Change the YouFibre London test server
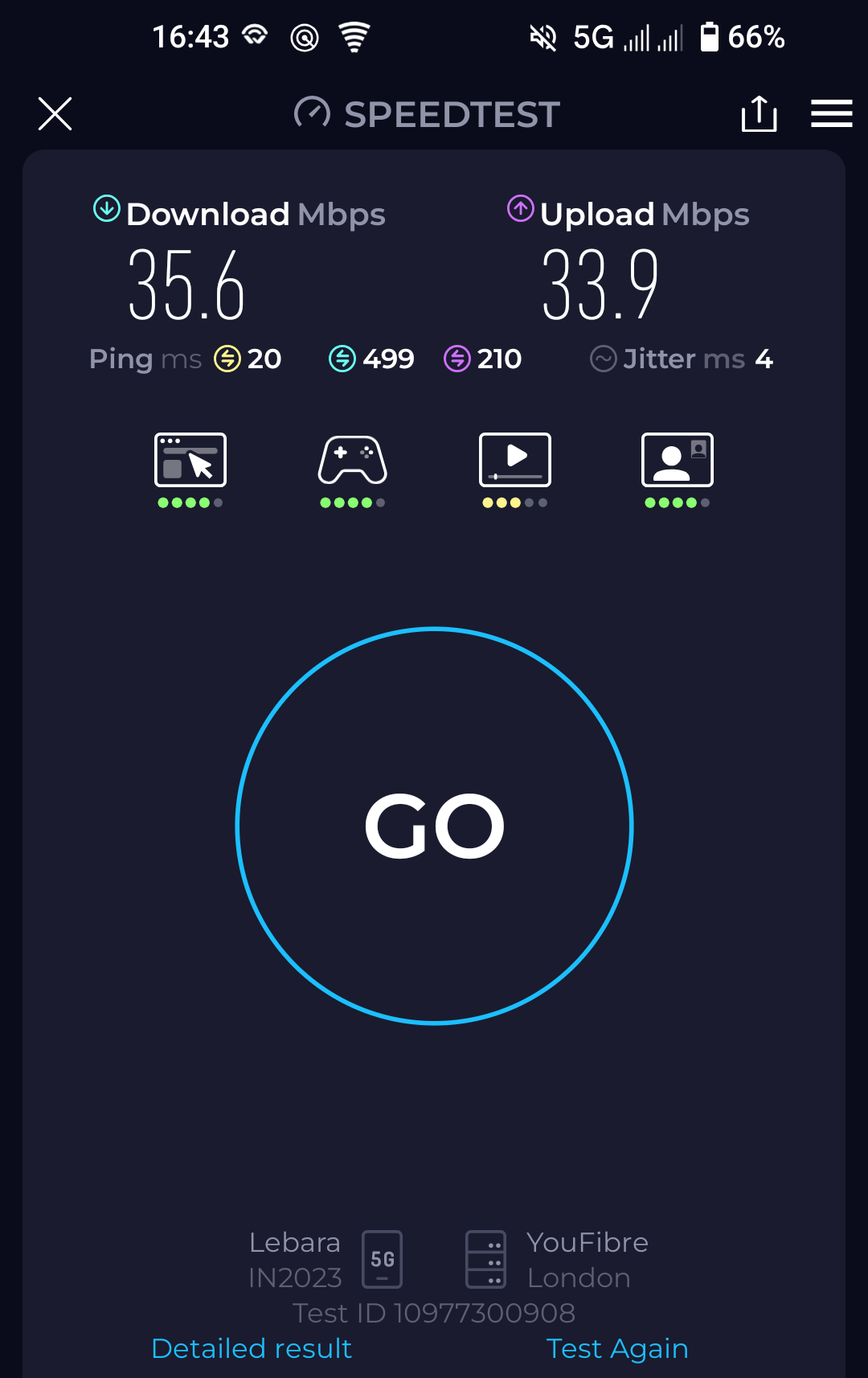Image resolution: width=868 pixels, height=1378 pixels. (558, 1260)
